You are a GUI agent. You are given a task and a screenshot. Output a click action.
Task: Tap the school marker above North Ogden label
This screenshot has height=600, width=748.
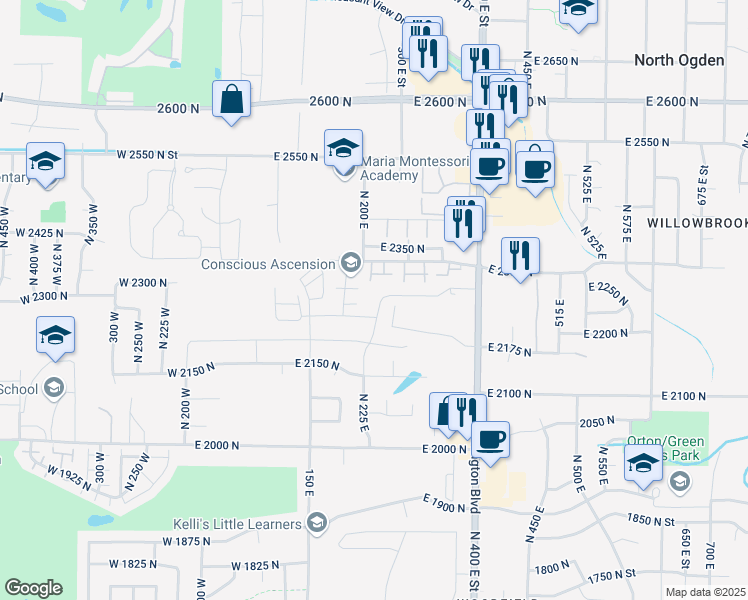(x=578, y=9)
